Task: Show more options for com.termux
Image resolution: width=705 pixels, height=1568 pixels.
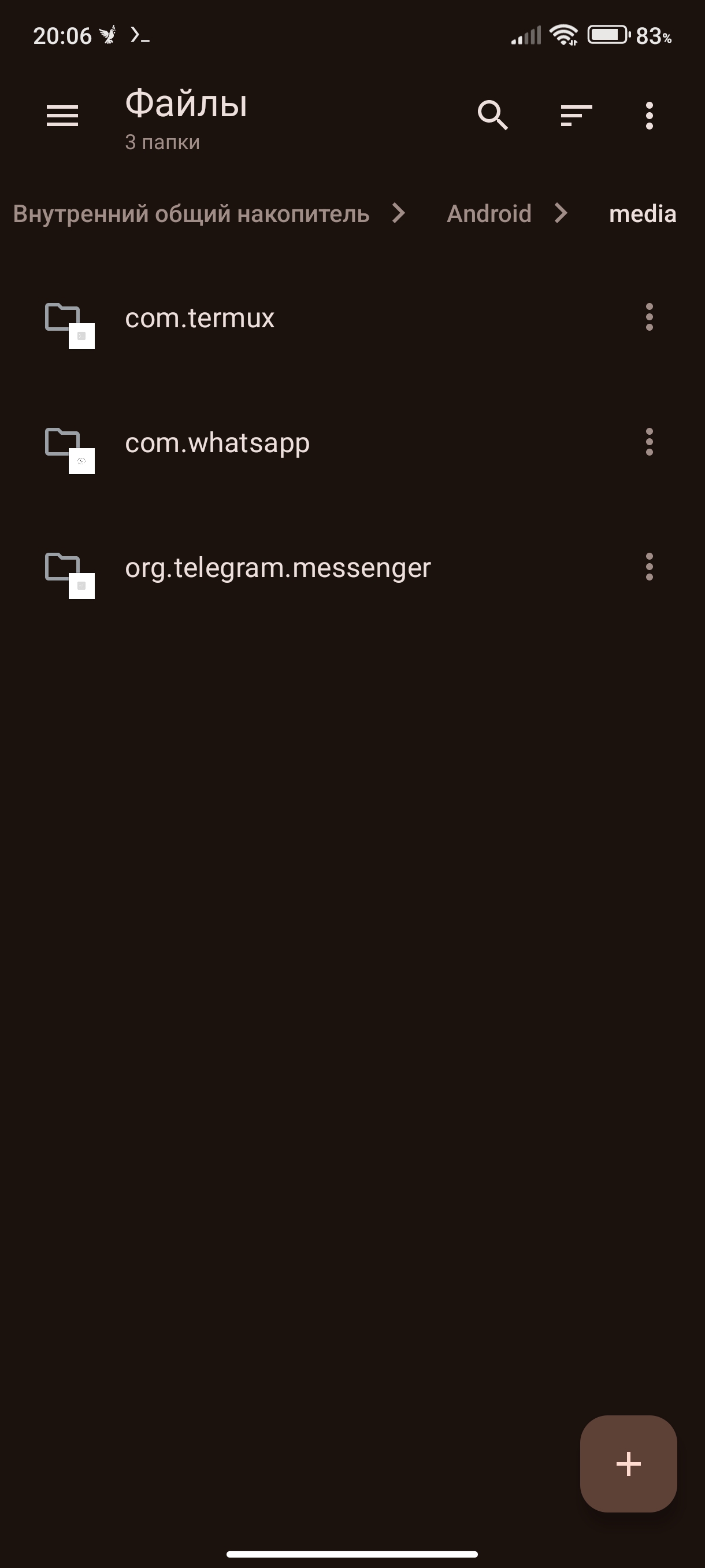Action: point(649,317)
